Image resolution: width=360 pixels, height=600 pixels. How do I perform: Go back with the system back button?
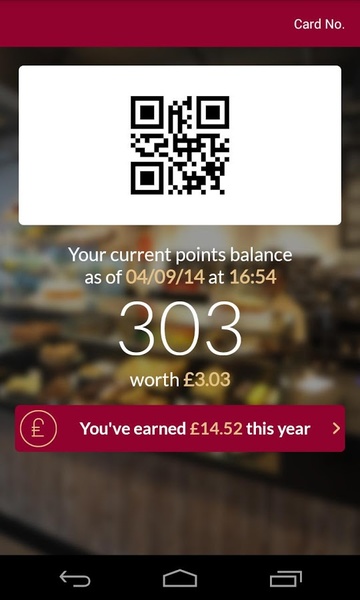75,579
